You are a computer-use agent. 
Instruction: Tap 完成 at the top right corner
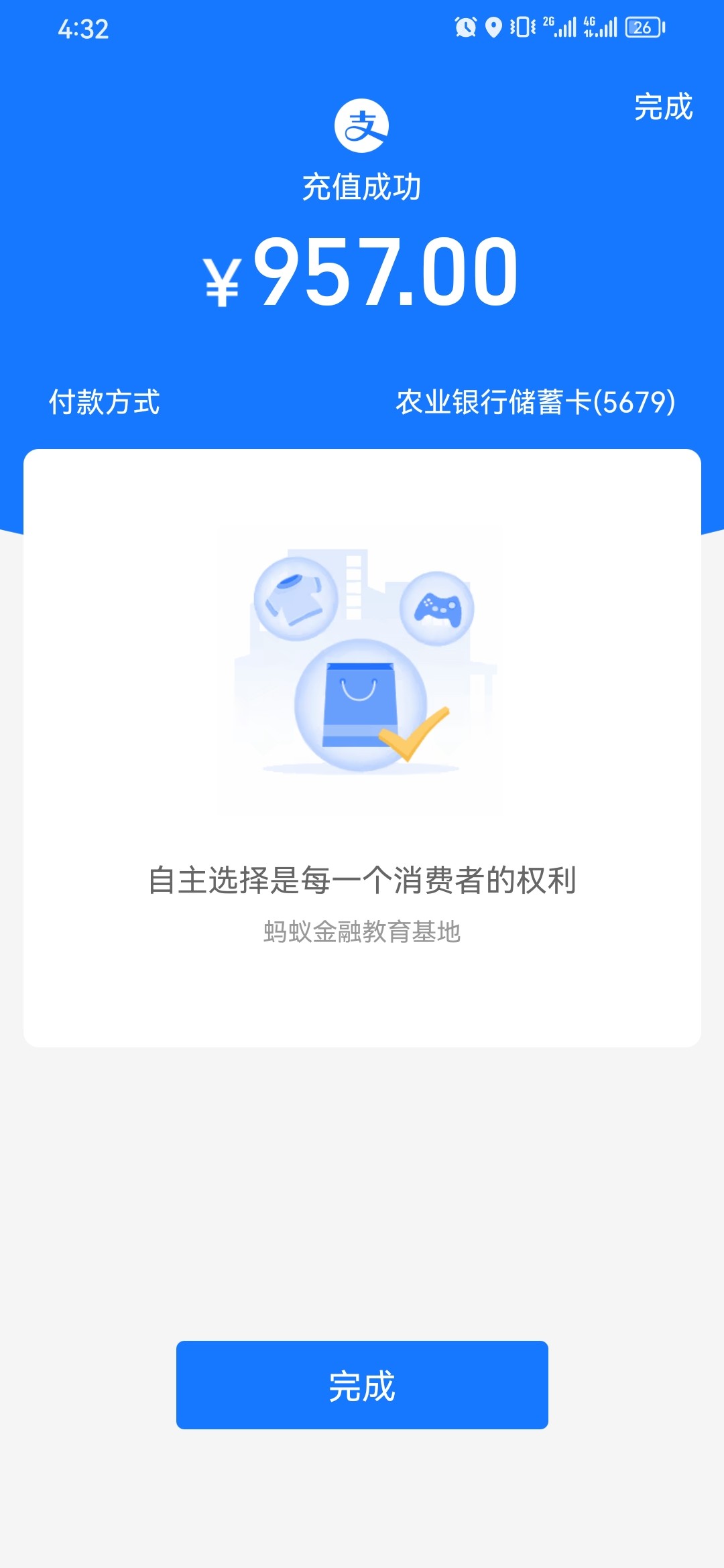tap(663, 107)
